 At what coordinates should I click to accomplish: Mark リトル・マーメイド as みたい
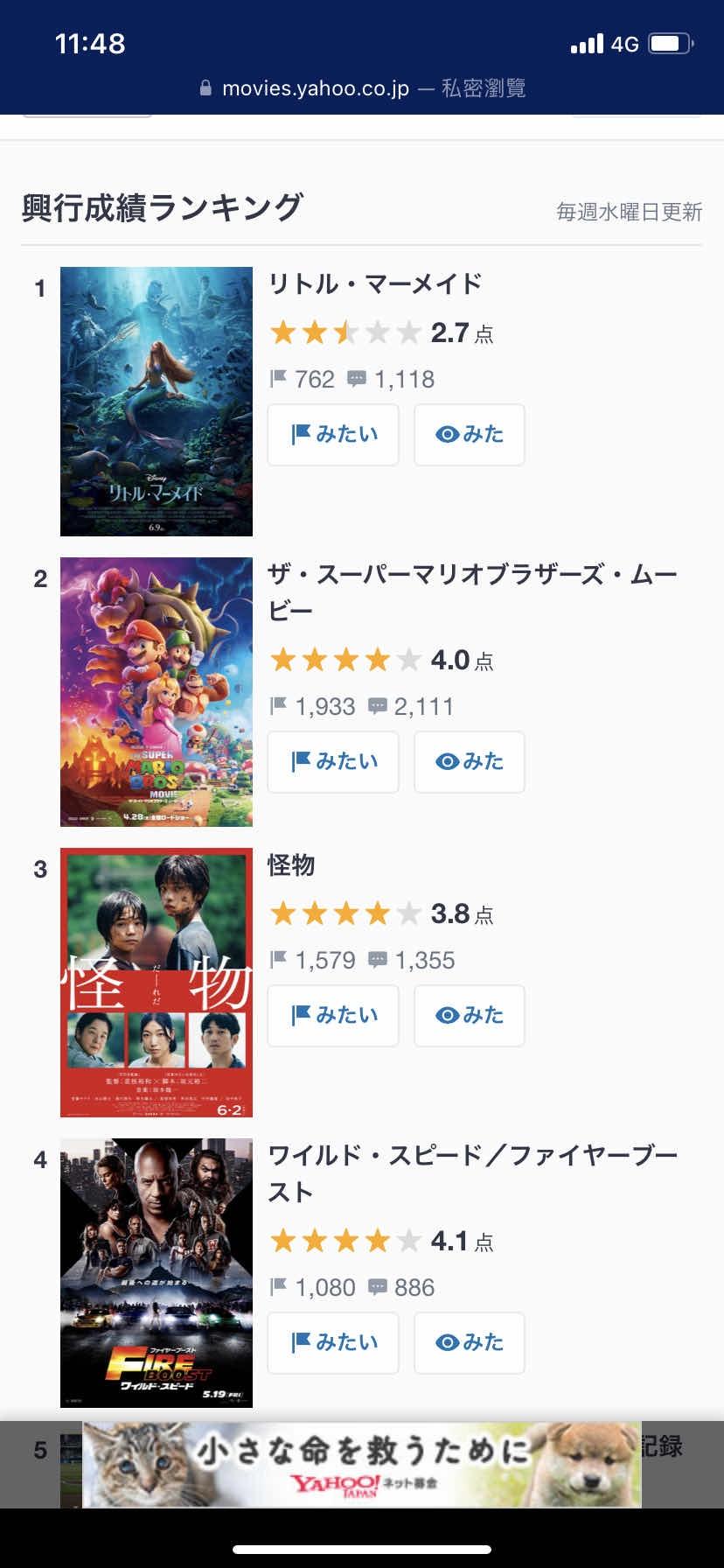point(333,435)
